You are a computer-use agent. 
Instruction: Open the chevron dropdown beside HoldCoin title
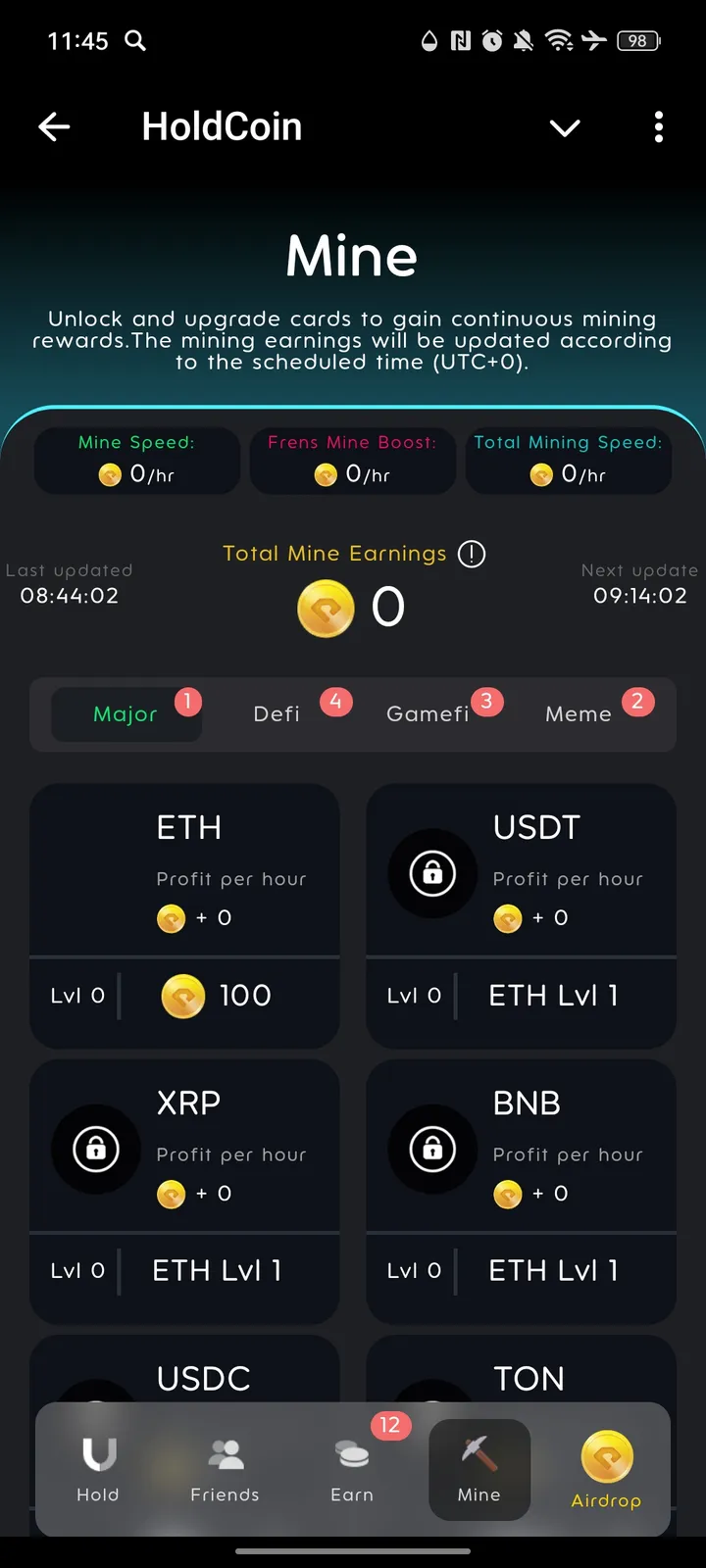[x=565, y=127]
